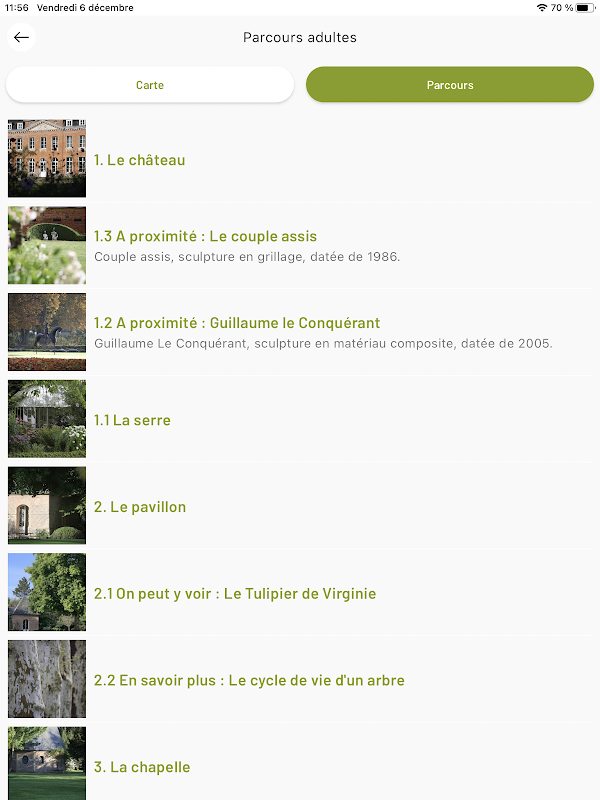Open 3. La chapelle
Viewport: 600px width, 800px height.
pyautogui.click(x=300, y=762)
